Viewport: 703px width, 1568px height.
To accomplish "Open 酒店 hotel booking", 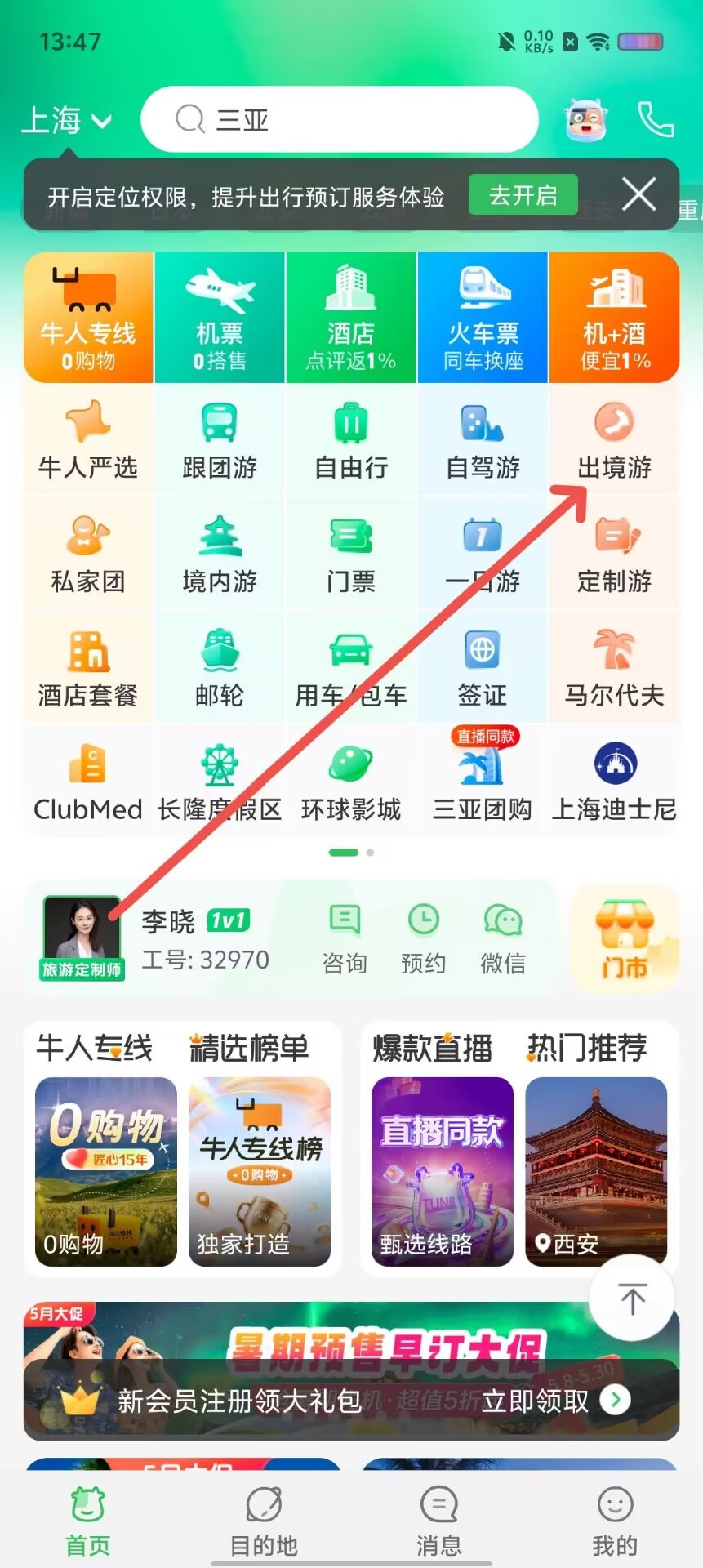I will tap(351, 317).
